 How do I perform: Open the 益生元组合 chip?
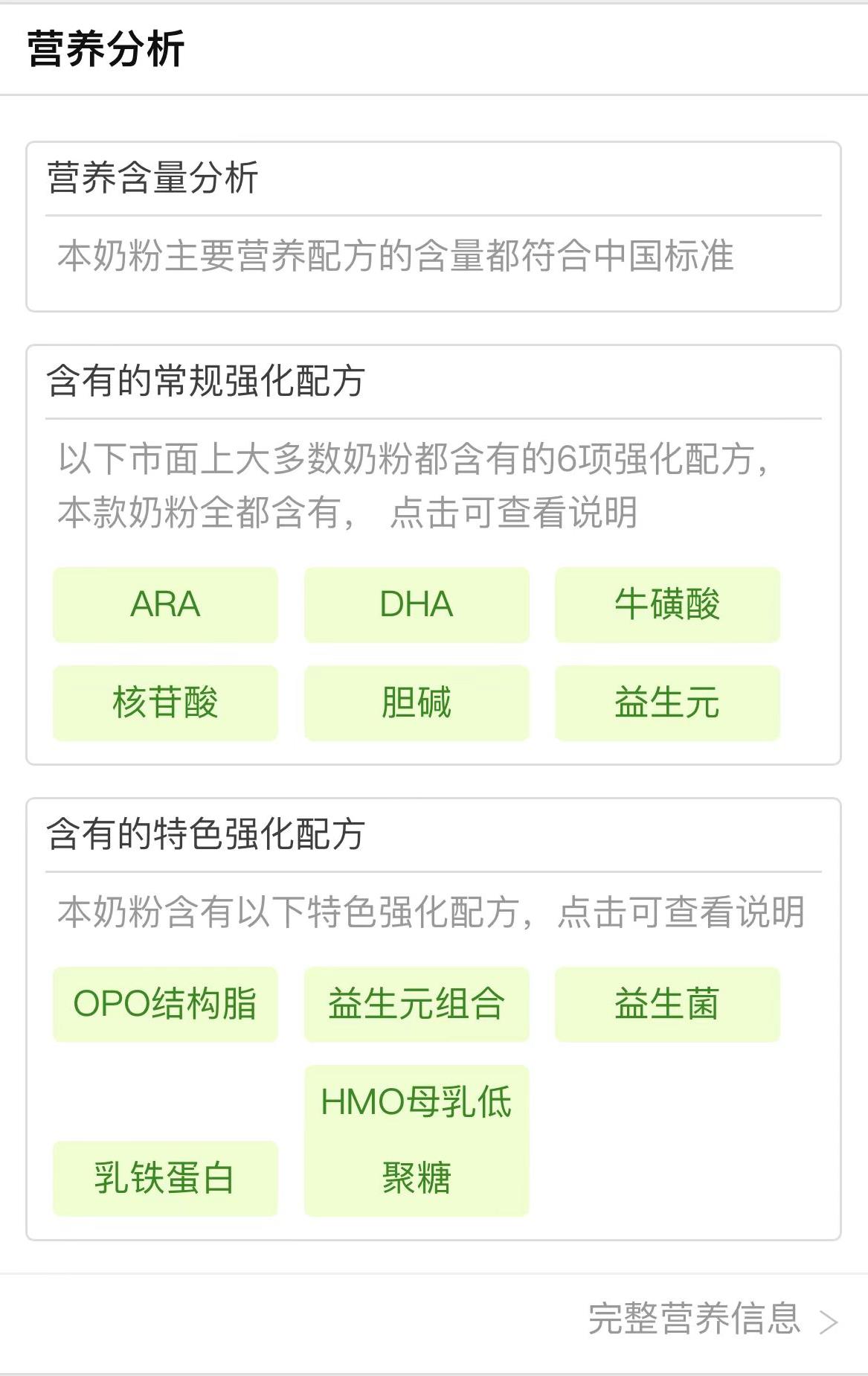(417, 1004)
